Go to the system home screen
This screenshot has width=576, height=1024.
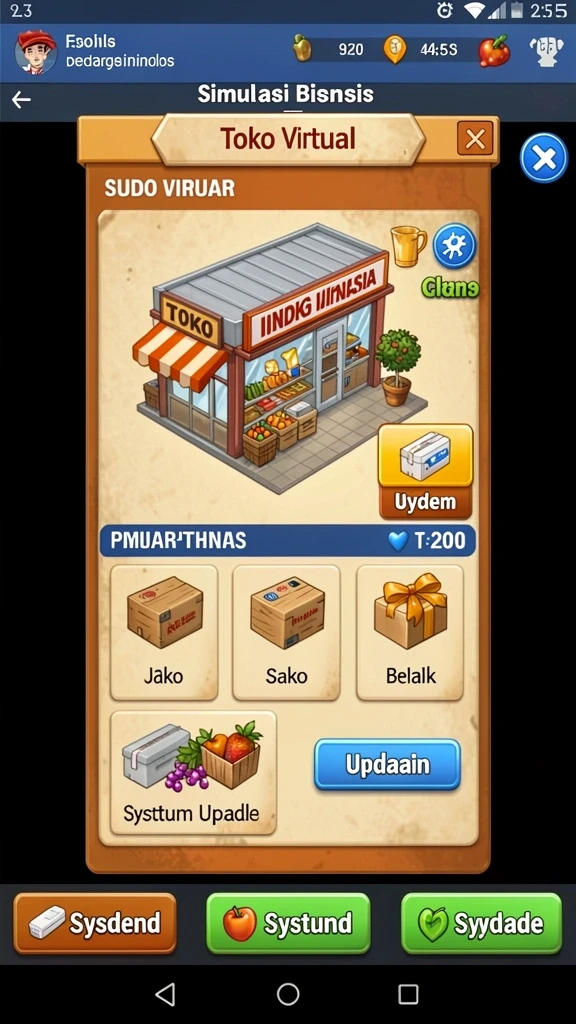click(x=288, y=994)
